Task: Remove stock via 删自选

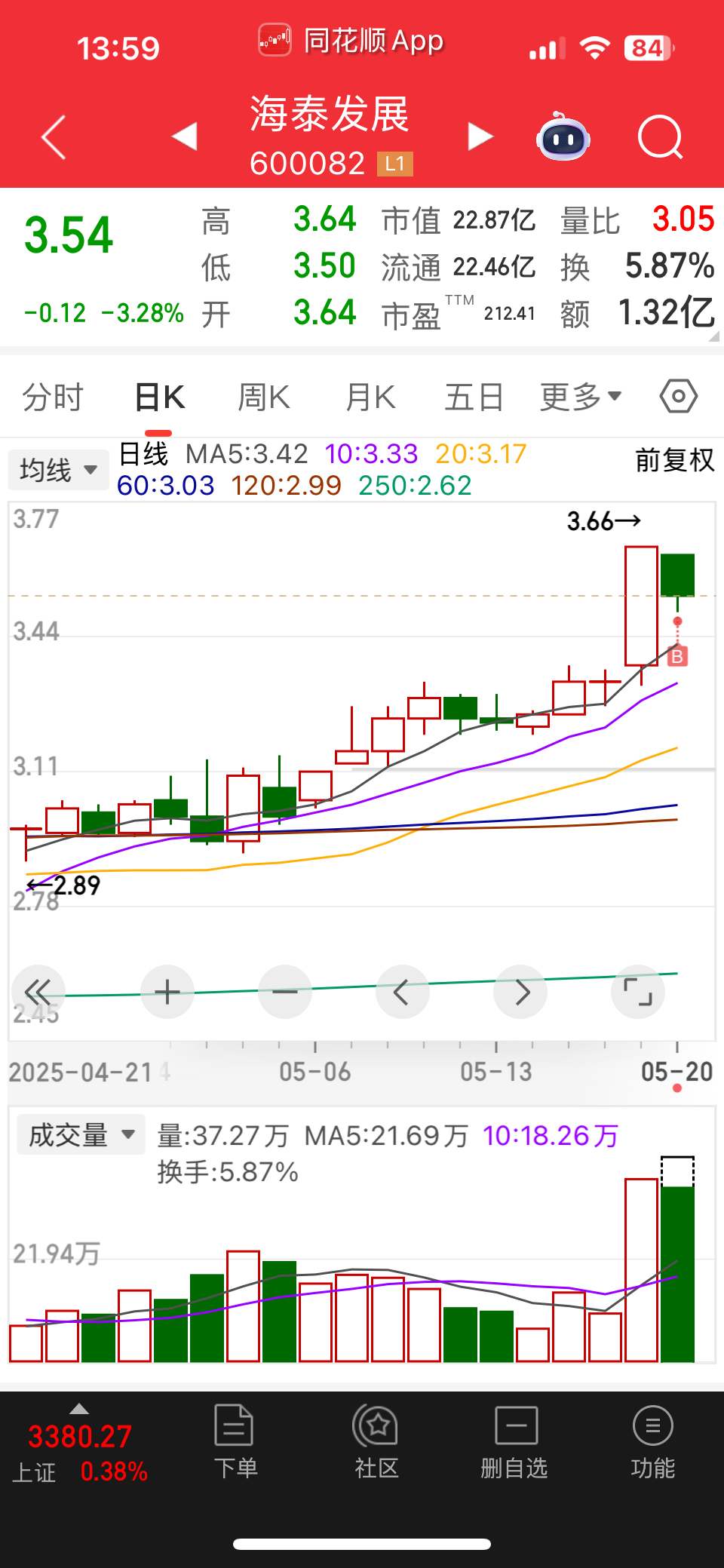Action: click(x=514, y=1442)
